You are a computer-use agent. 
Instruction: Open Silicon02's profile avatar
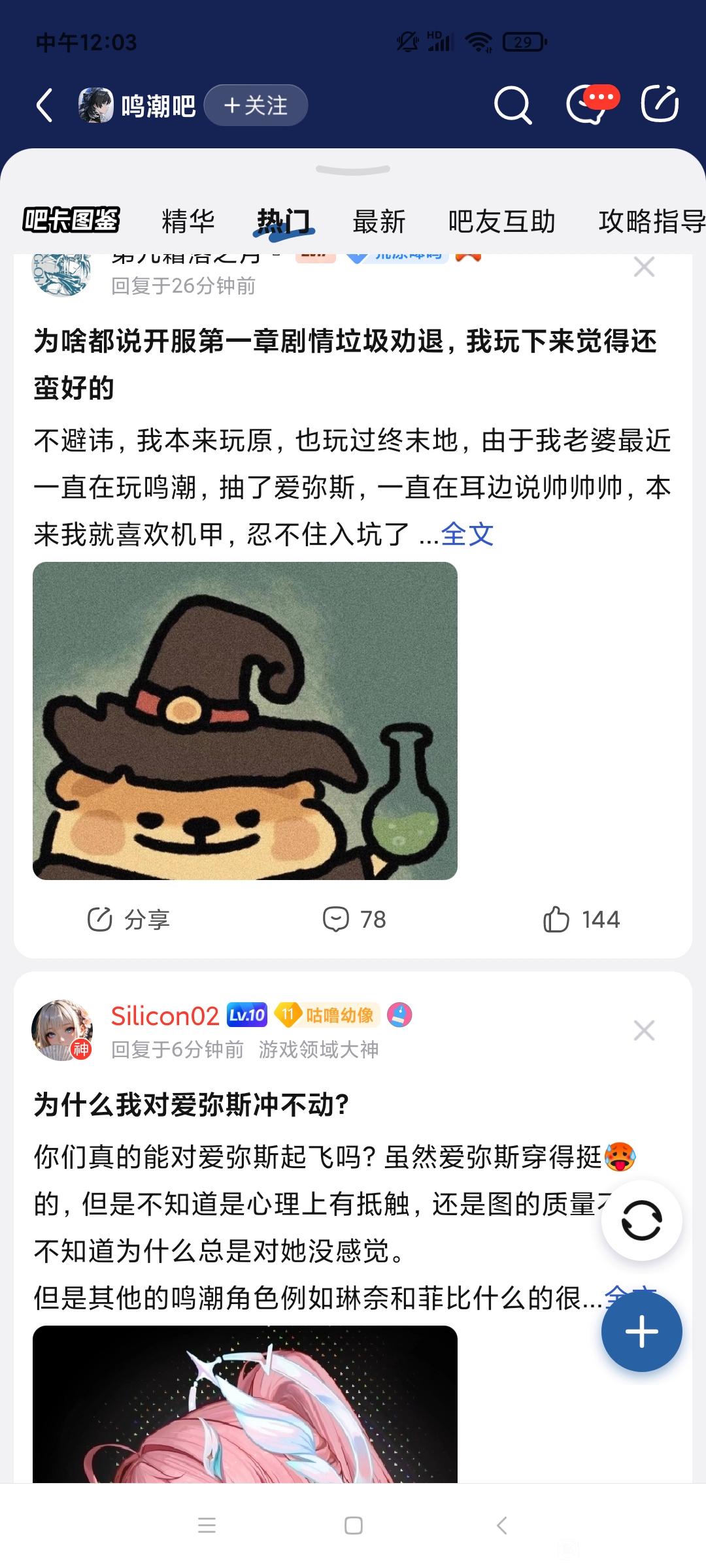click(62, 1030)
